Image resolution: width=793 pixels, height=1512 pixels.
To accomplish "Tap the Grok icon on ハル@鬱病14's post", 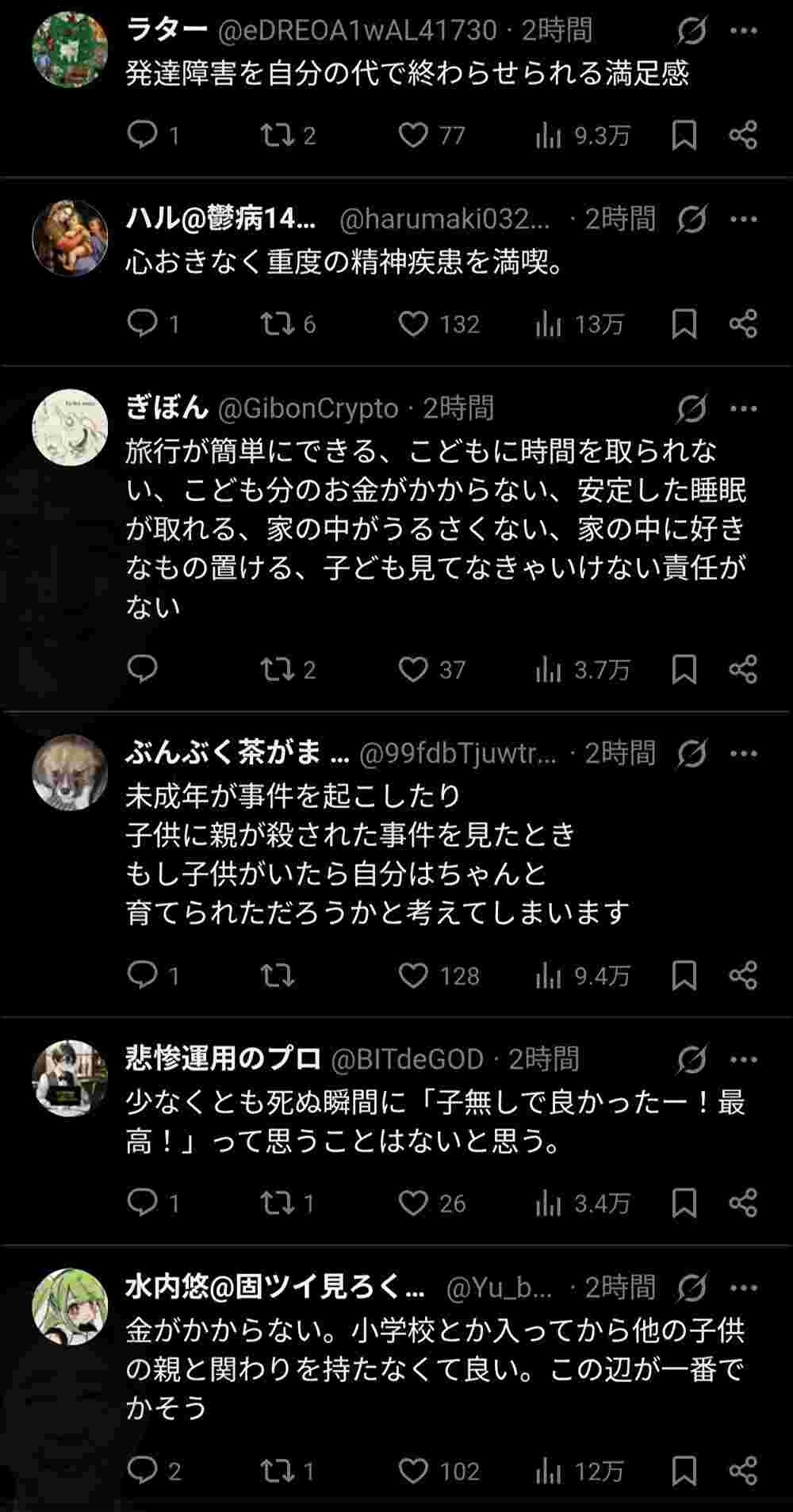I will (691, 220).
